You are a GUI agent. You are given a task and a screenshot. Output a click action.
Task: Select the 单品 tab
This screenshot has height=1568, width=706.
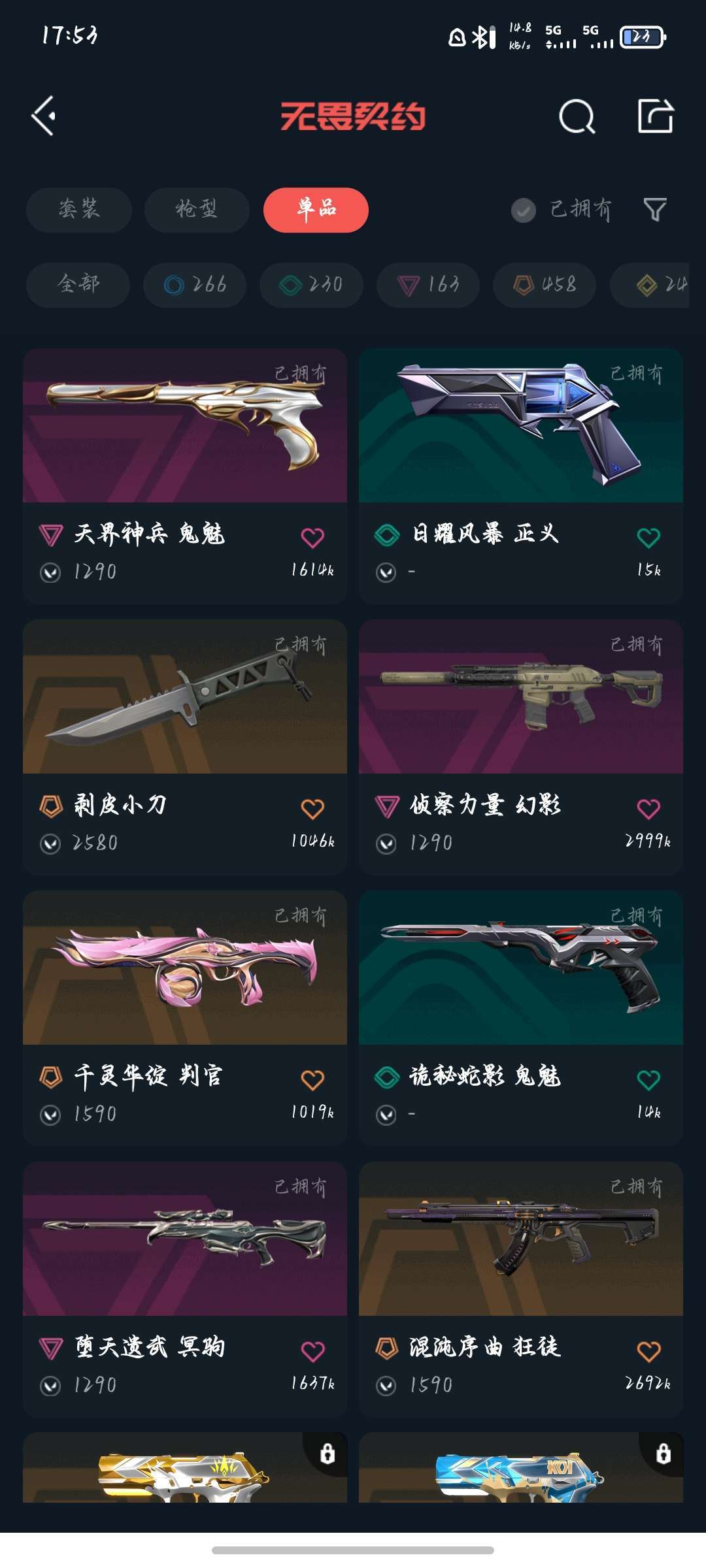click(316, 210)
